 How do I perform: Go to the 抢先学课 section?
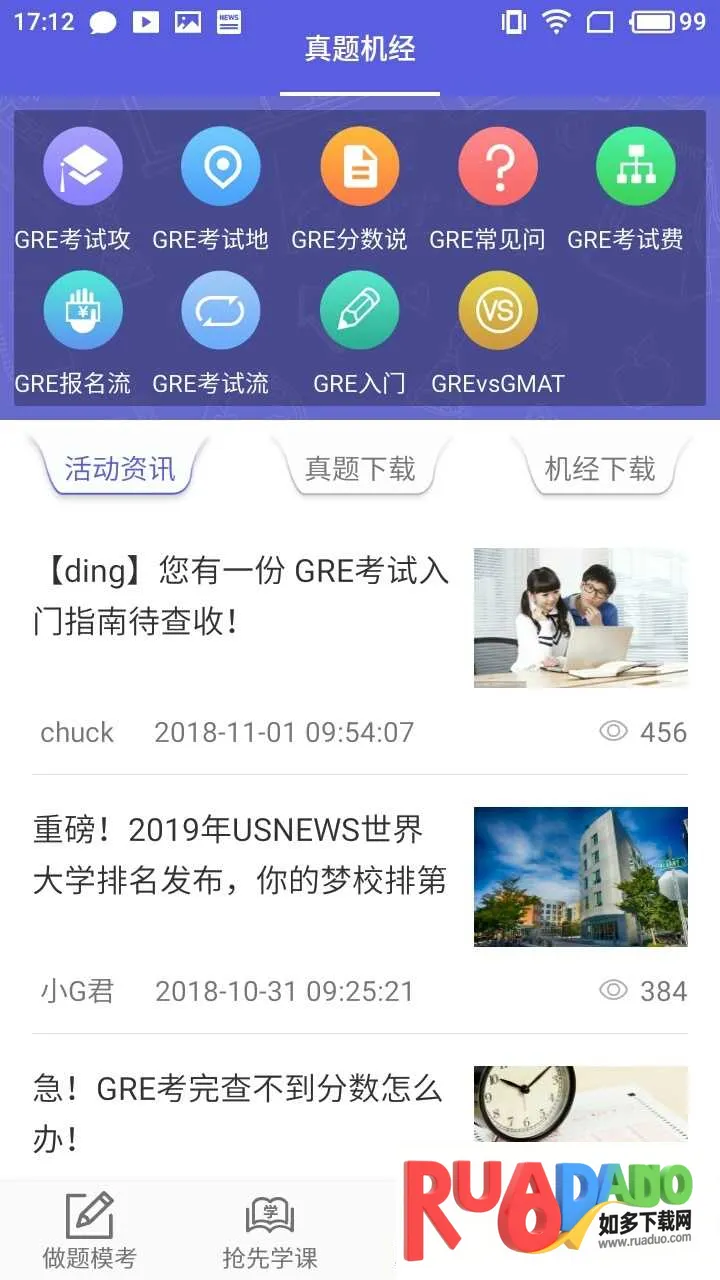coord(270,1230)
